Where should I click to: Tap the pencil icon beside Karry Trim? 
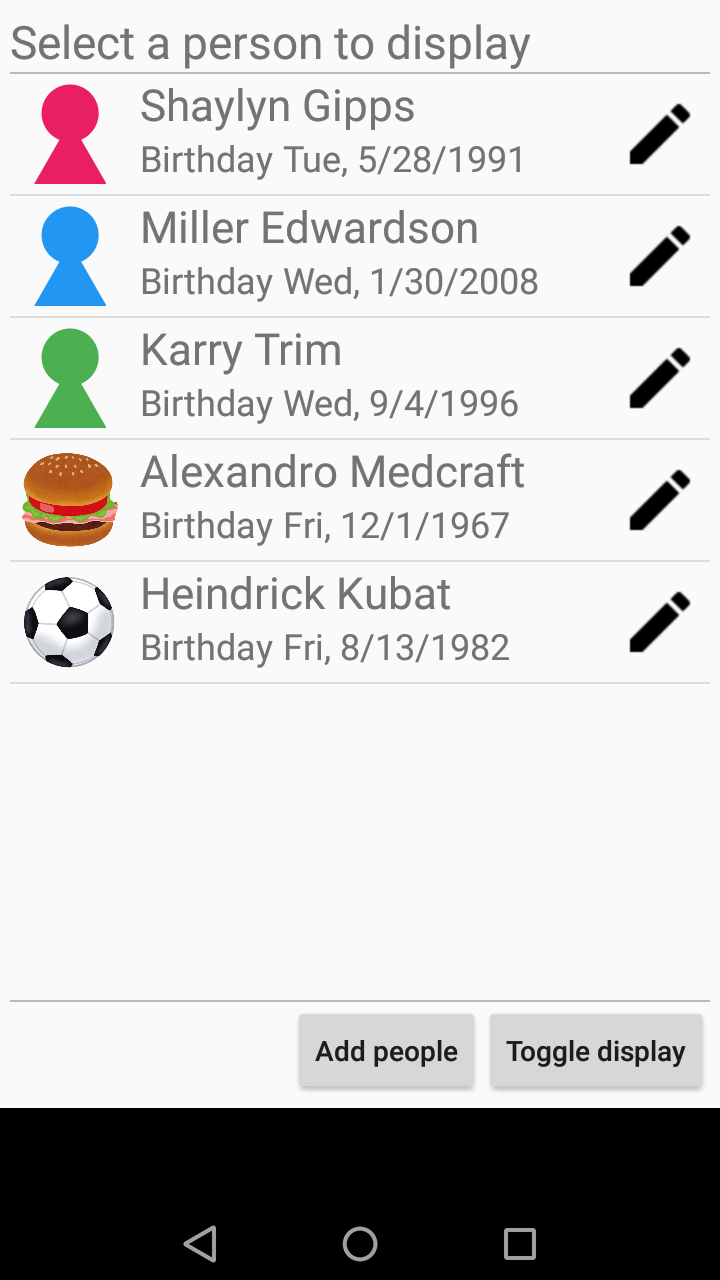point(660,378)
